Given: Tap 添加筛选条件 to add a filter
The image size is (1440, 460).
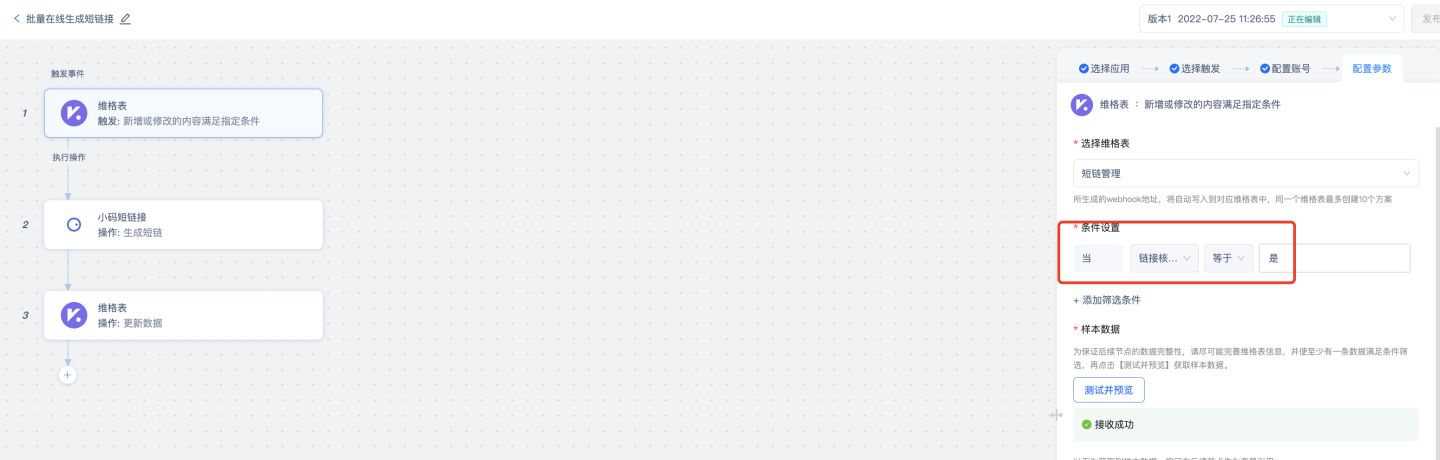Looking at the screenshot, I should pyautogui.click(x=1107, y=300).
